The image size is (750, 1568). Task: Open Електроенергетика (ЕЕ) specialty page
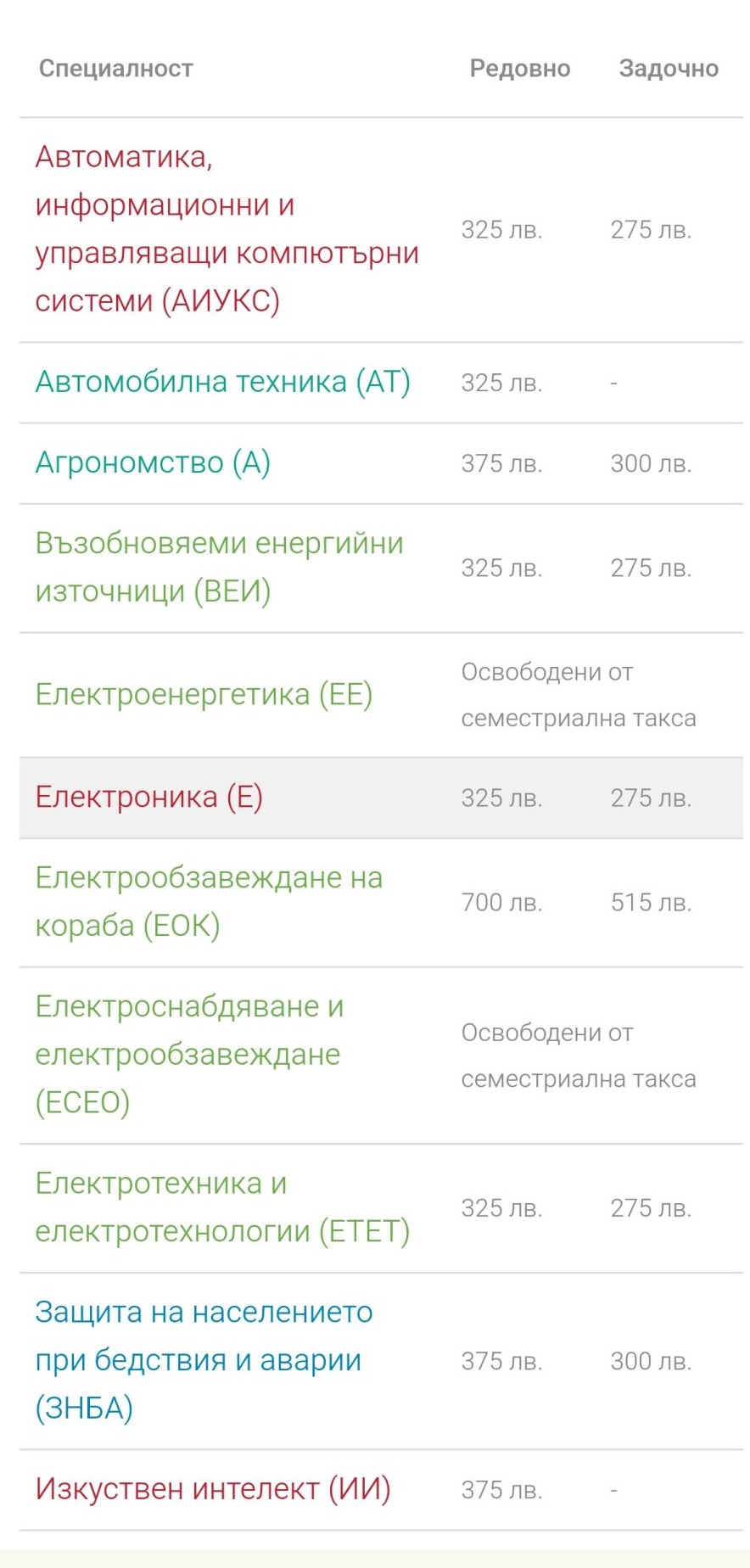pos(204,694)
